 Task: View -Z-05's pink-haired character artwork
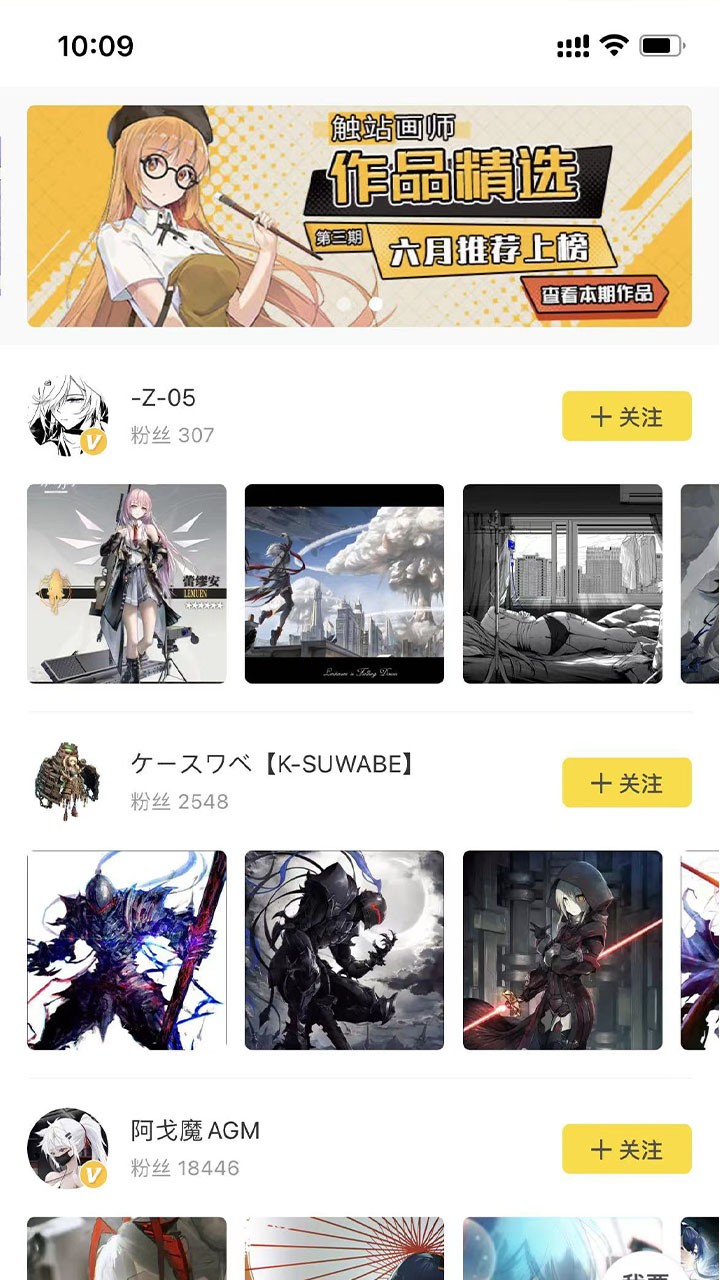[x=127, y=583]
